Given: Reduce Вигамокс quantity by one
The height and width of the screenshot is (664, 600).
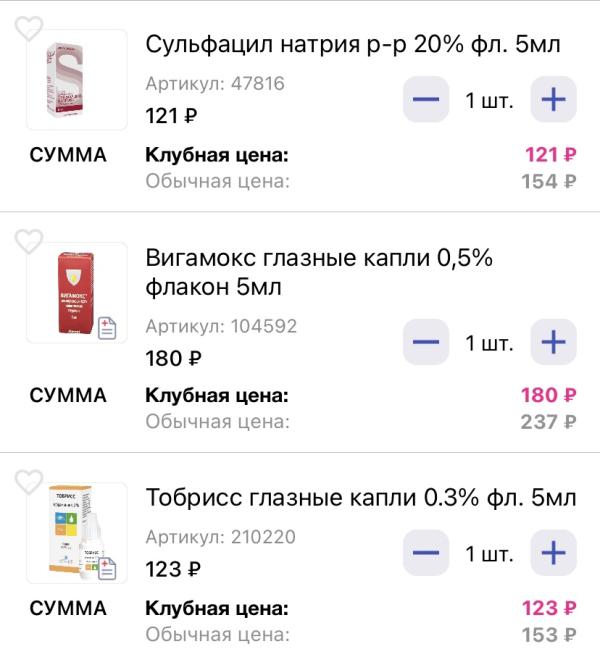Looking at the screenshot, I should pyautogui.click(x=425, y=343).
